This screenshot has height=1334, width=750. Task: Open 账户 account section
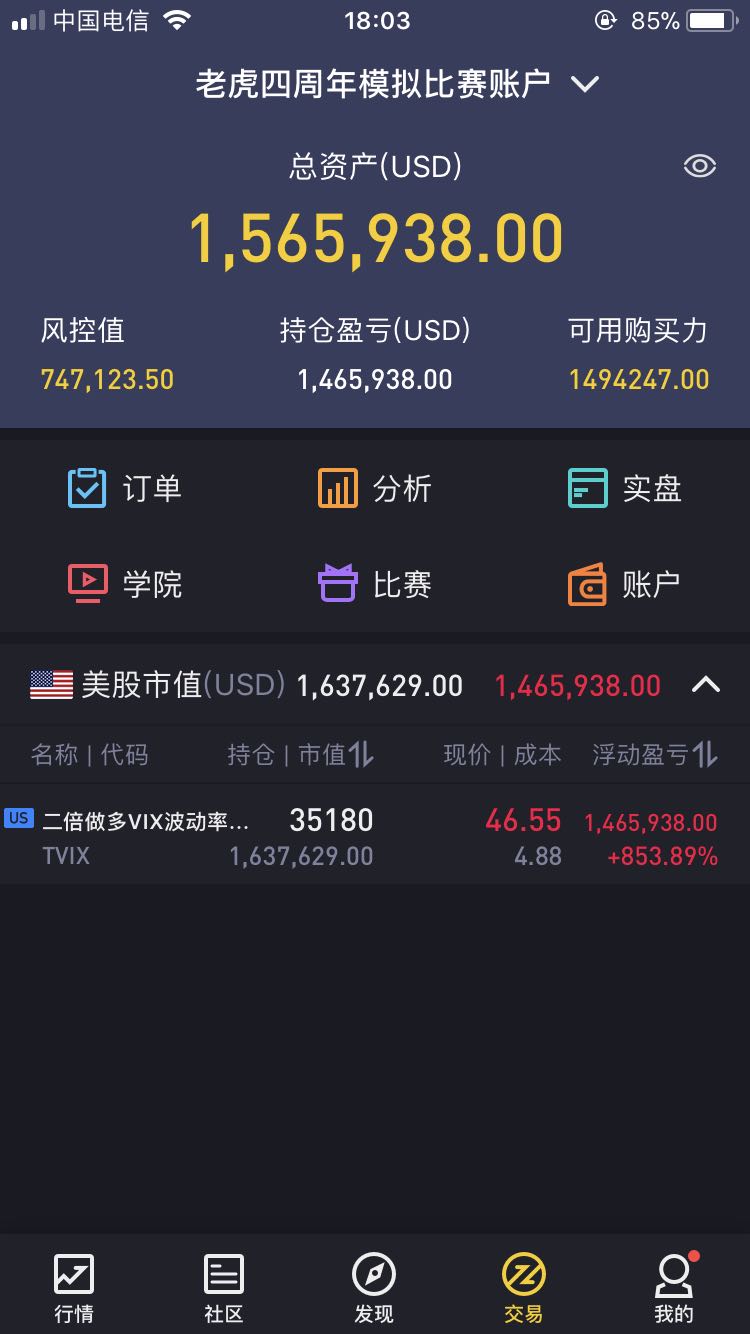[x=625, y=584]
